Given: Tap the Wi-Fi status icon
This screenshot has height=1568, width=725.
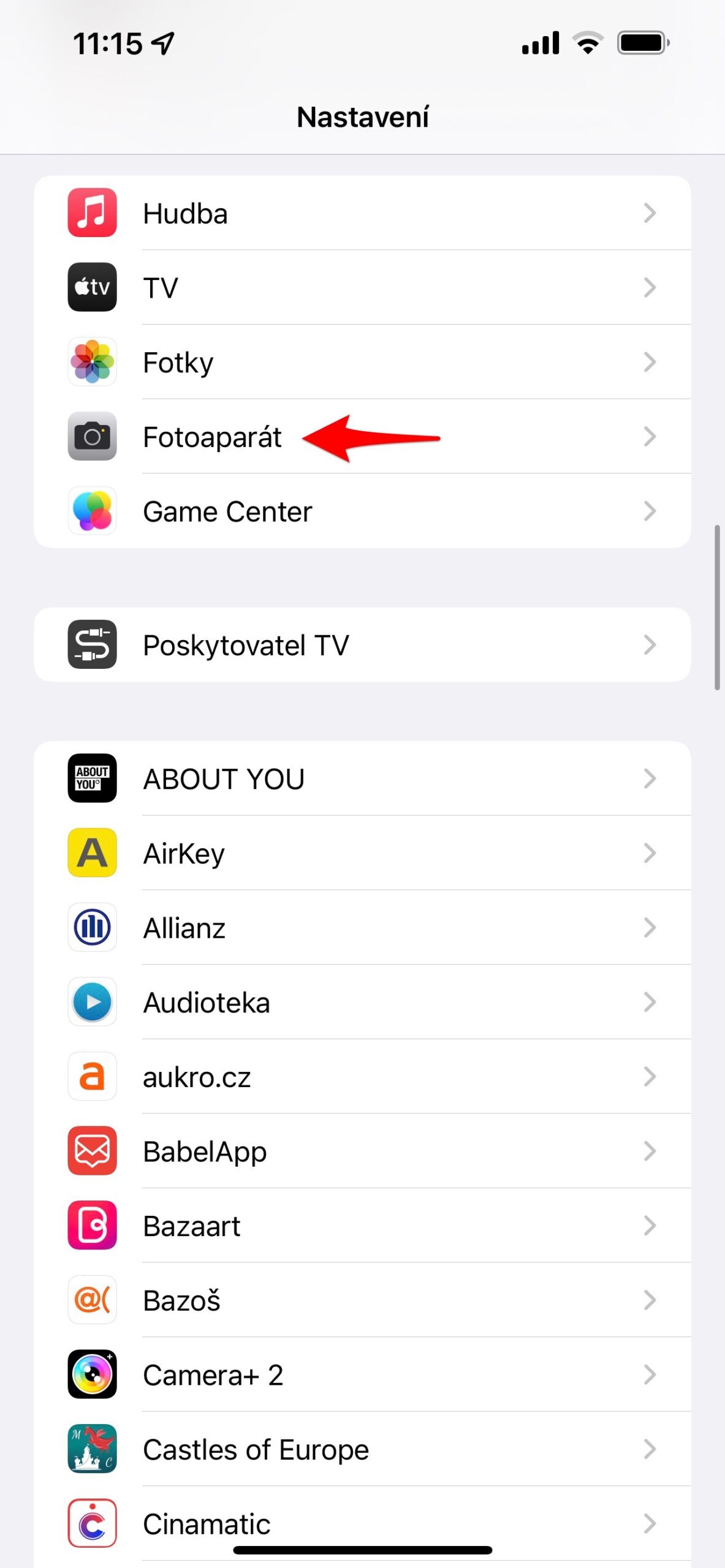Looking at the screenshot, I should (x=588, y=42).
